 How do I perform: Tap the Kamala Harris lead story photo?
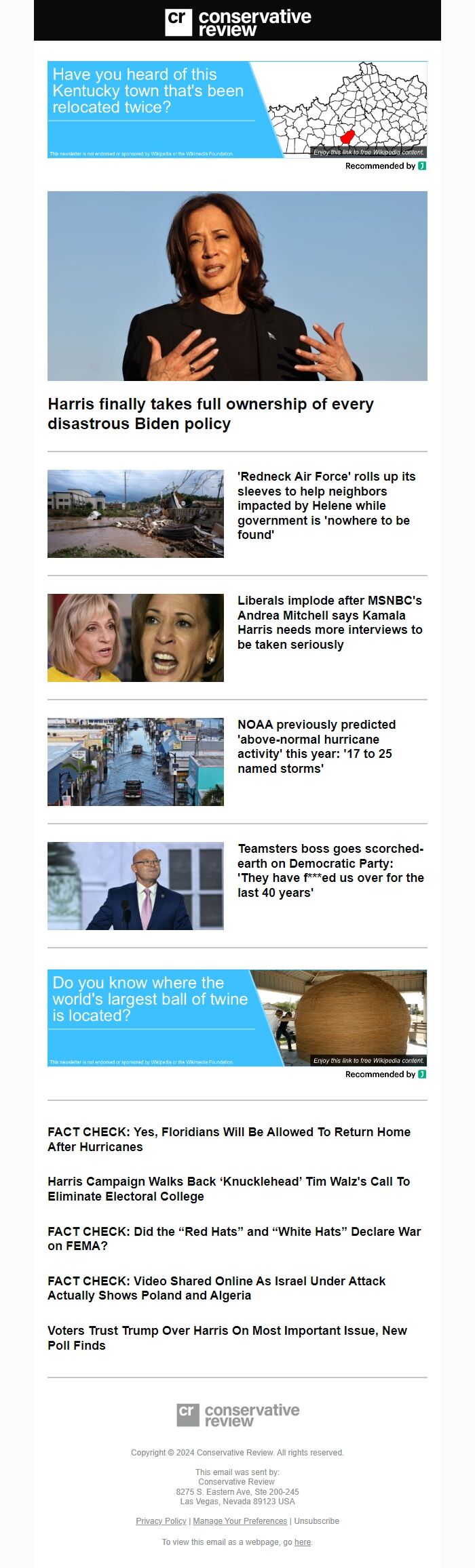237,285
